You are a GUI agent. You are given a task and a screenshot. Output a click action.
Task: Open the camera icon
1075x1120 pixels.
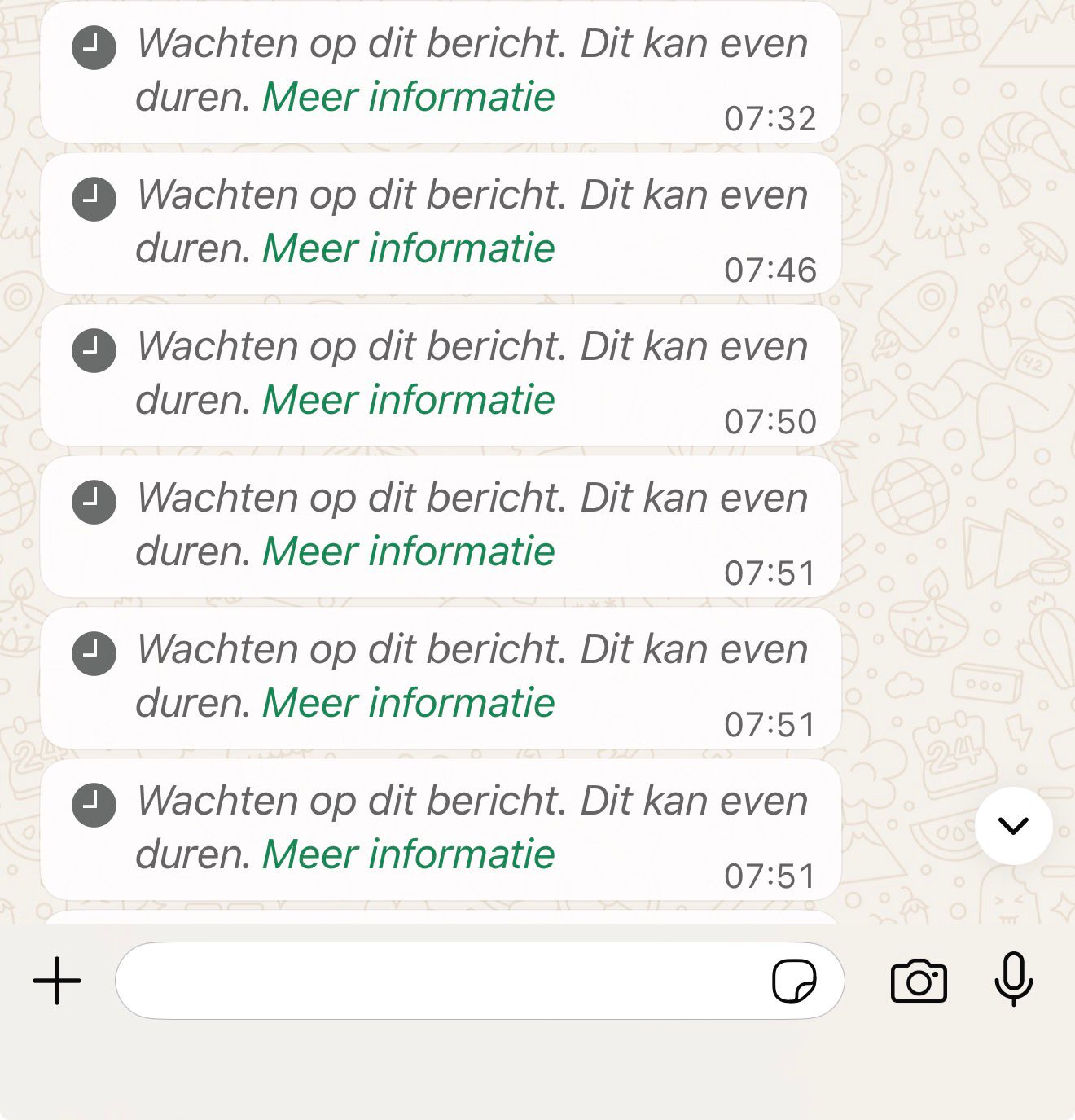919,981
